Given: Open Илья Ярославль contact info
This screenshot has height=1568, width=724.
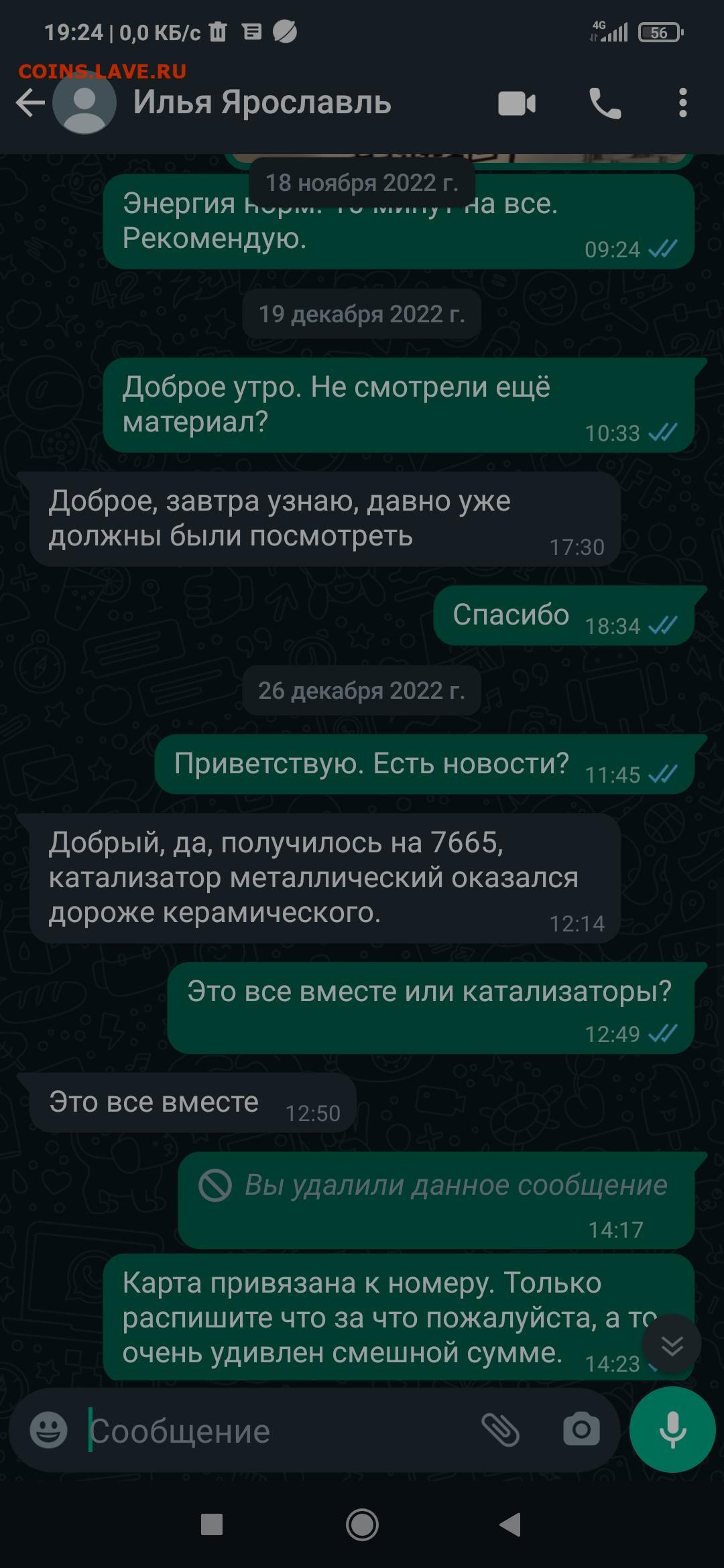Looking at the screenshot, I should [x=261, y=103].
